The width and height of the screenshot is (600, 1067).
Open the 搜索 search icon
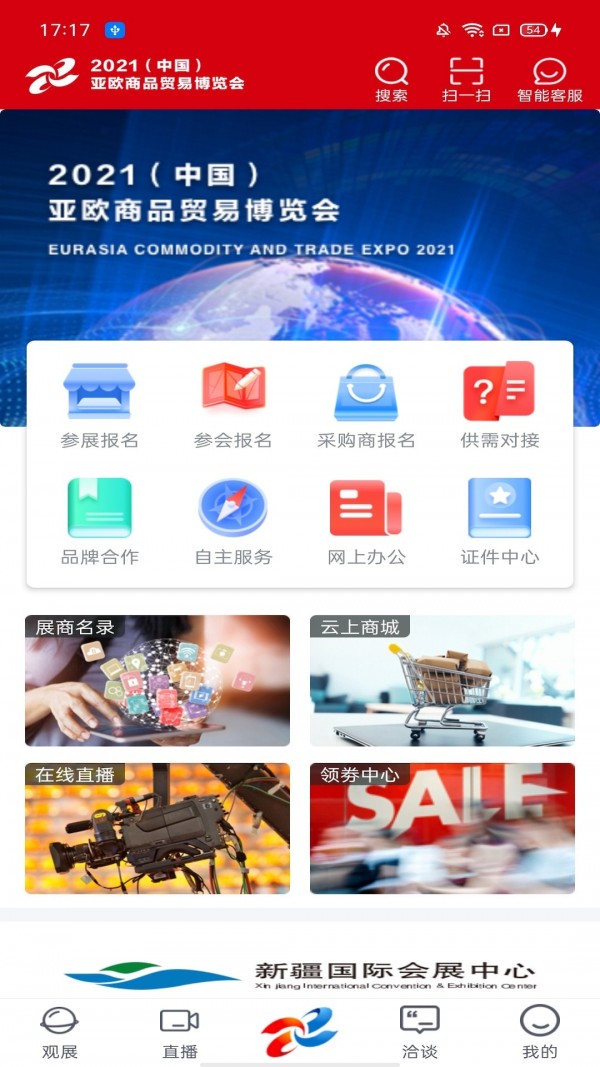click(392, 79)
